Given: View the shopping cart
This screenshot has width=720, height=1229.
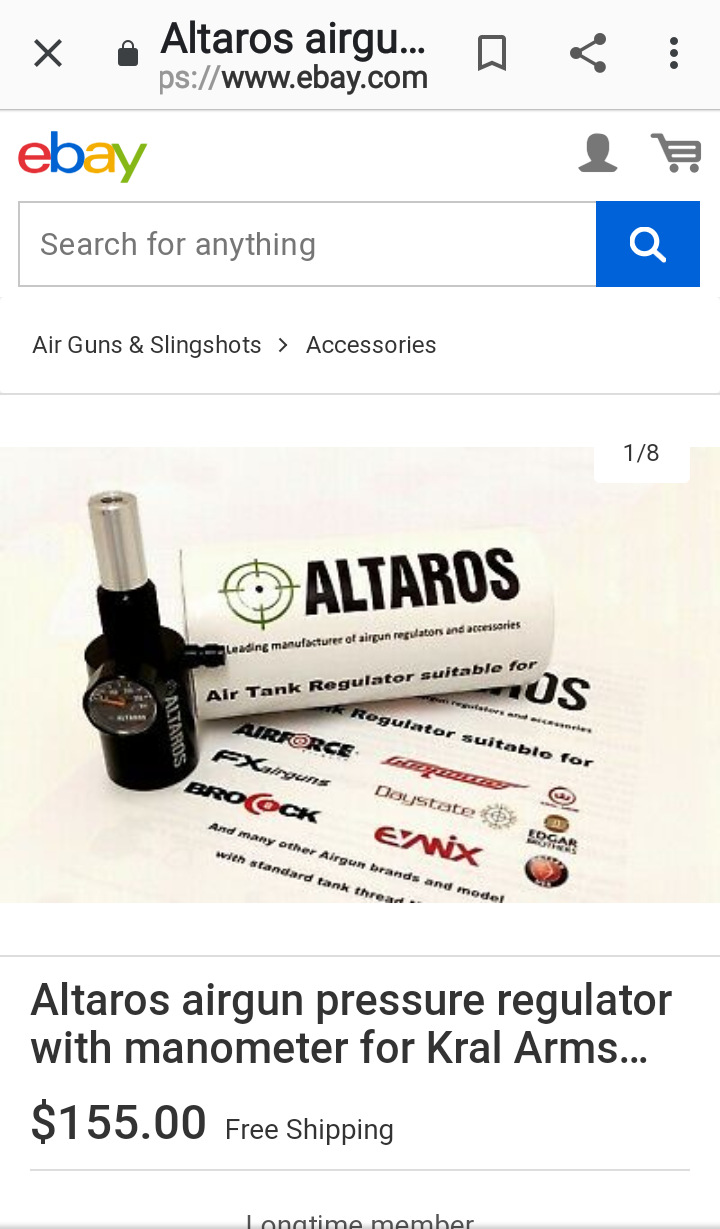Looking at the screenshot, I should pos(676,154).
